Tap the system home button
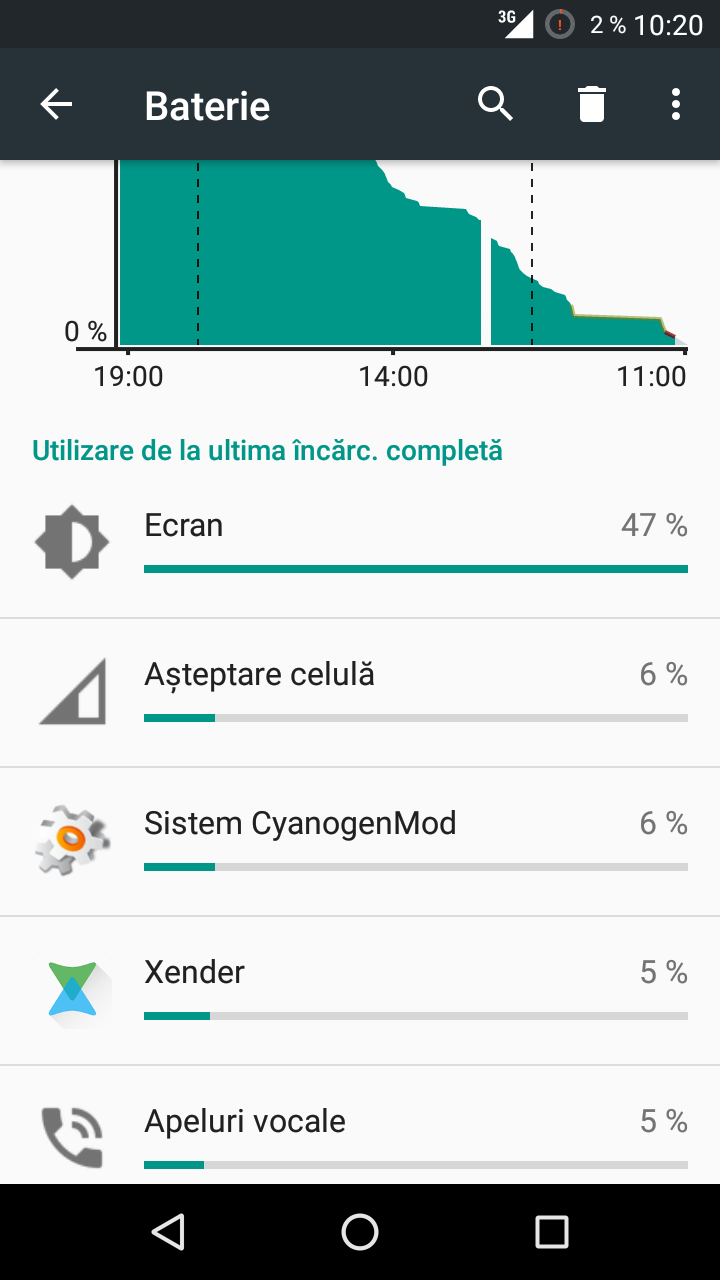The image size is (720, 1280). click(x=360, y=1232)
